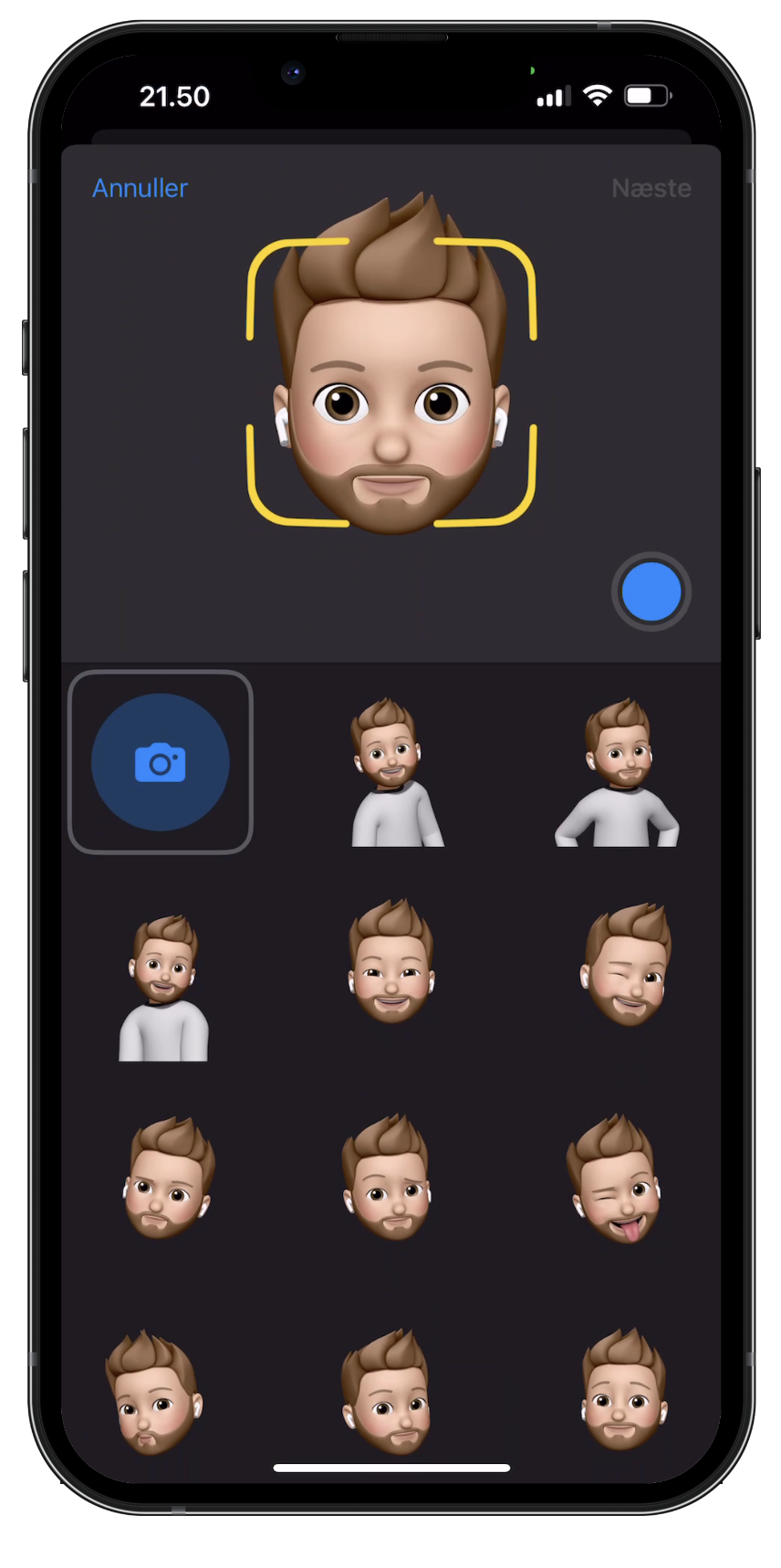Capture the Memoji pose with blue shutter

click(651, 591)
